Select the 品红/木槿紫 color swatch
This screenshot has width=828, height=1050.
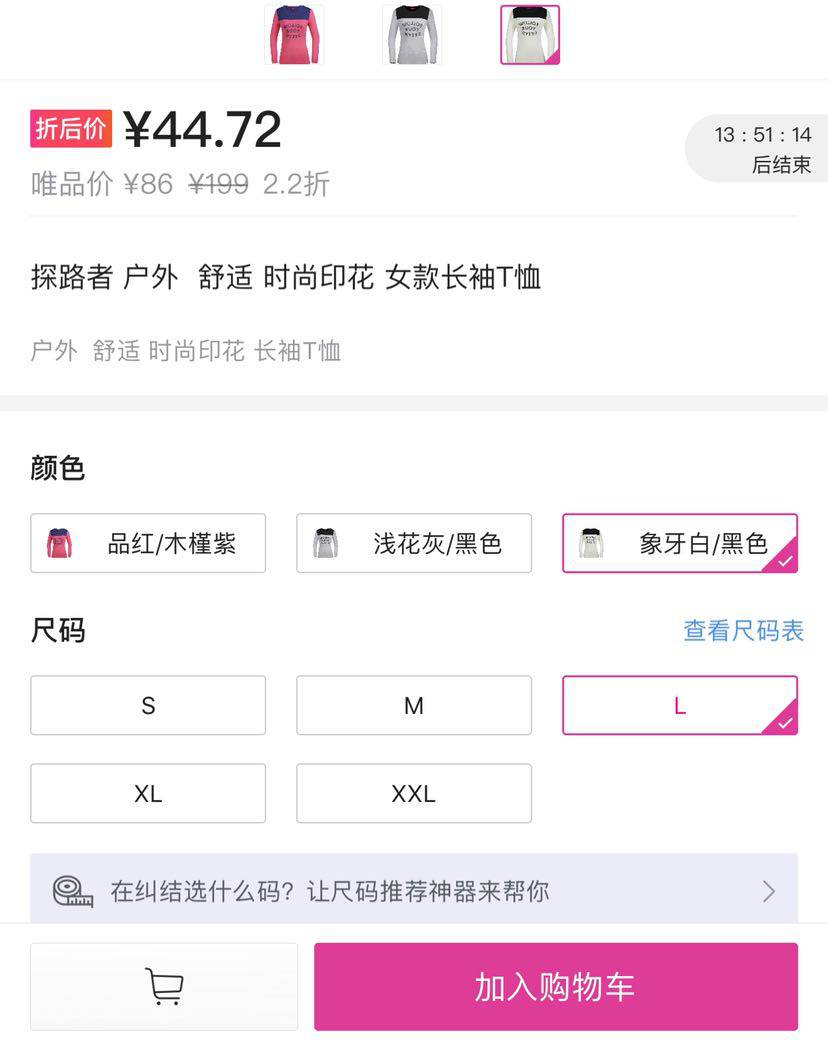147,543
